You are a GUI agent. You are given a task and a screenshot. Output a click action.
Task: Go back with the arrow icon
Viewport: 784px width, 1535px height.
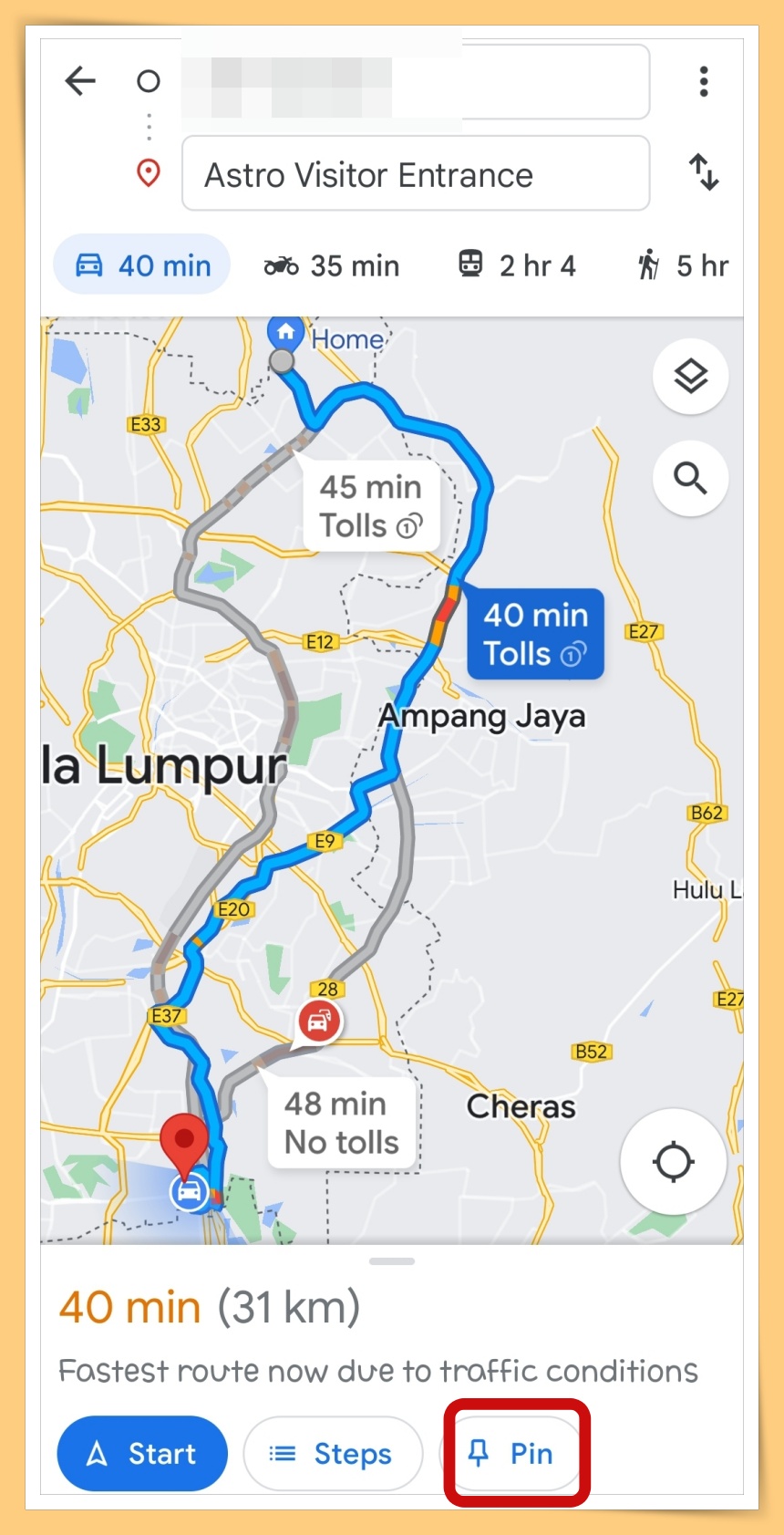click(80, 81)
